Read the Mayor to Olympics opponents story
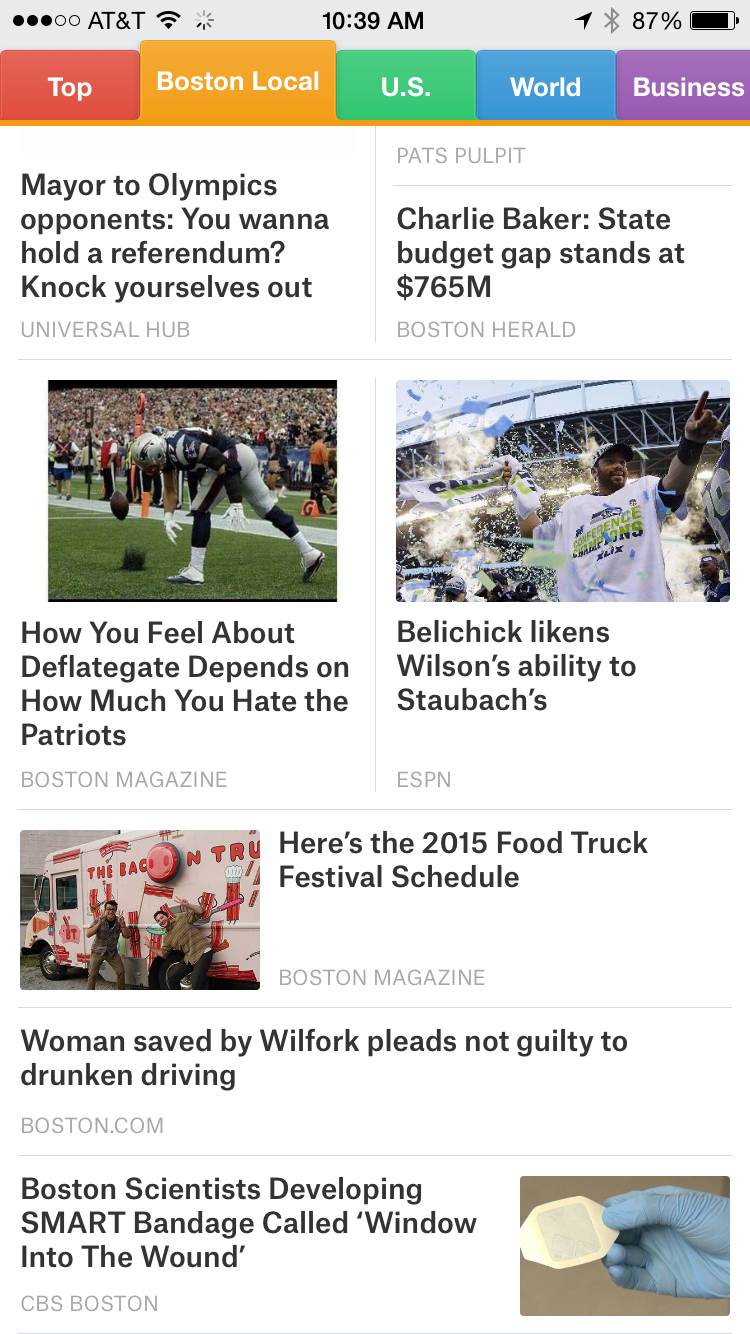The image size is (750, 1334). pyautogui.click(x=175, y=236)
